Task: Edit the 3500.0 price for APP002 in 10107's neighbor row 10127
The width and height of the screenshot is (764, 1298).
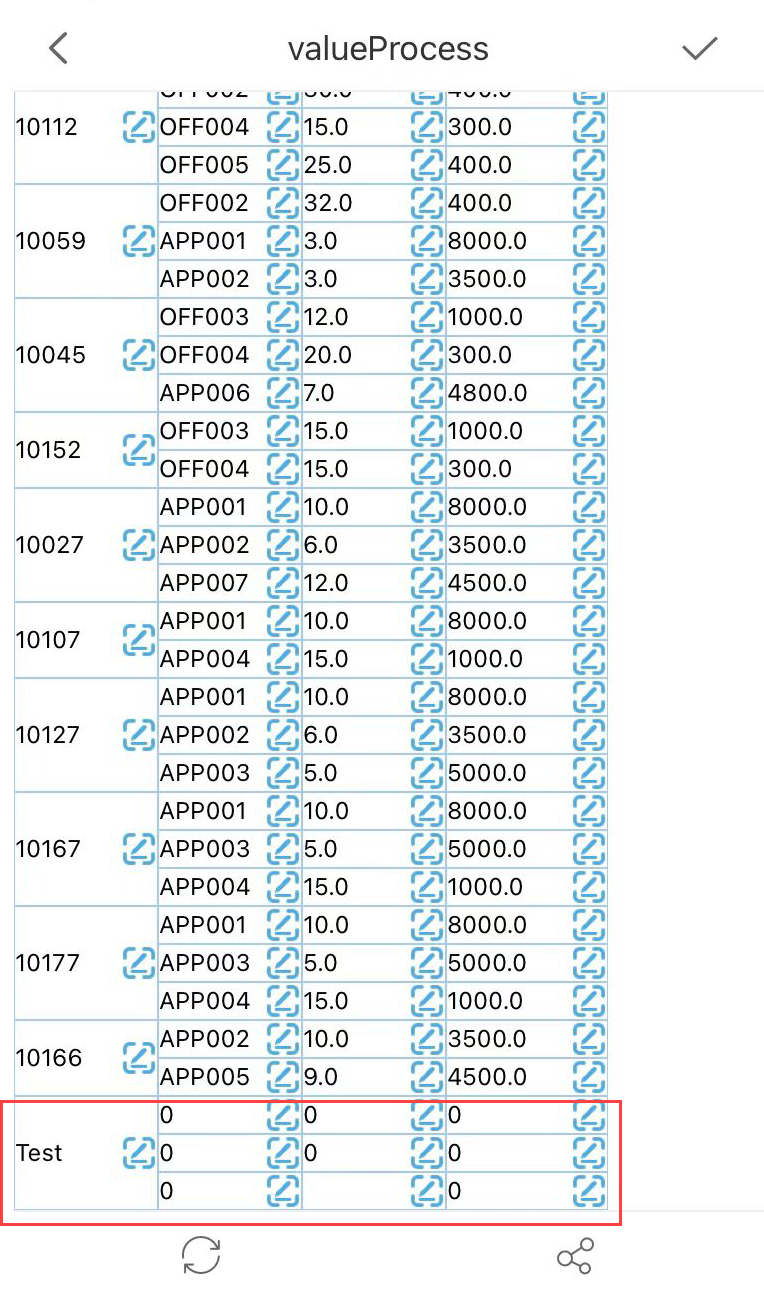Action: [589, 735]
